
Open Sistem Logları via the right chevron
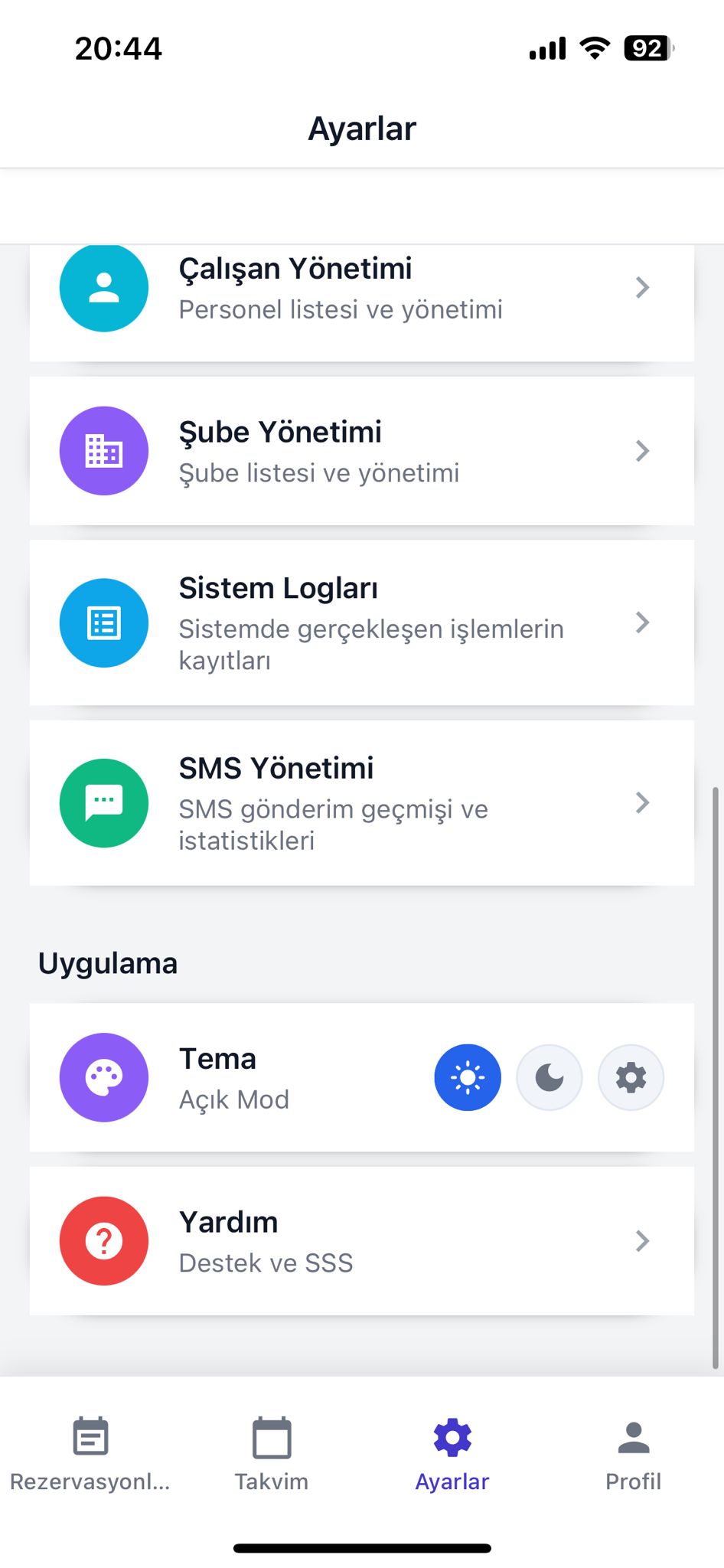642,622
